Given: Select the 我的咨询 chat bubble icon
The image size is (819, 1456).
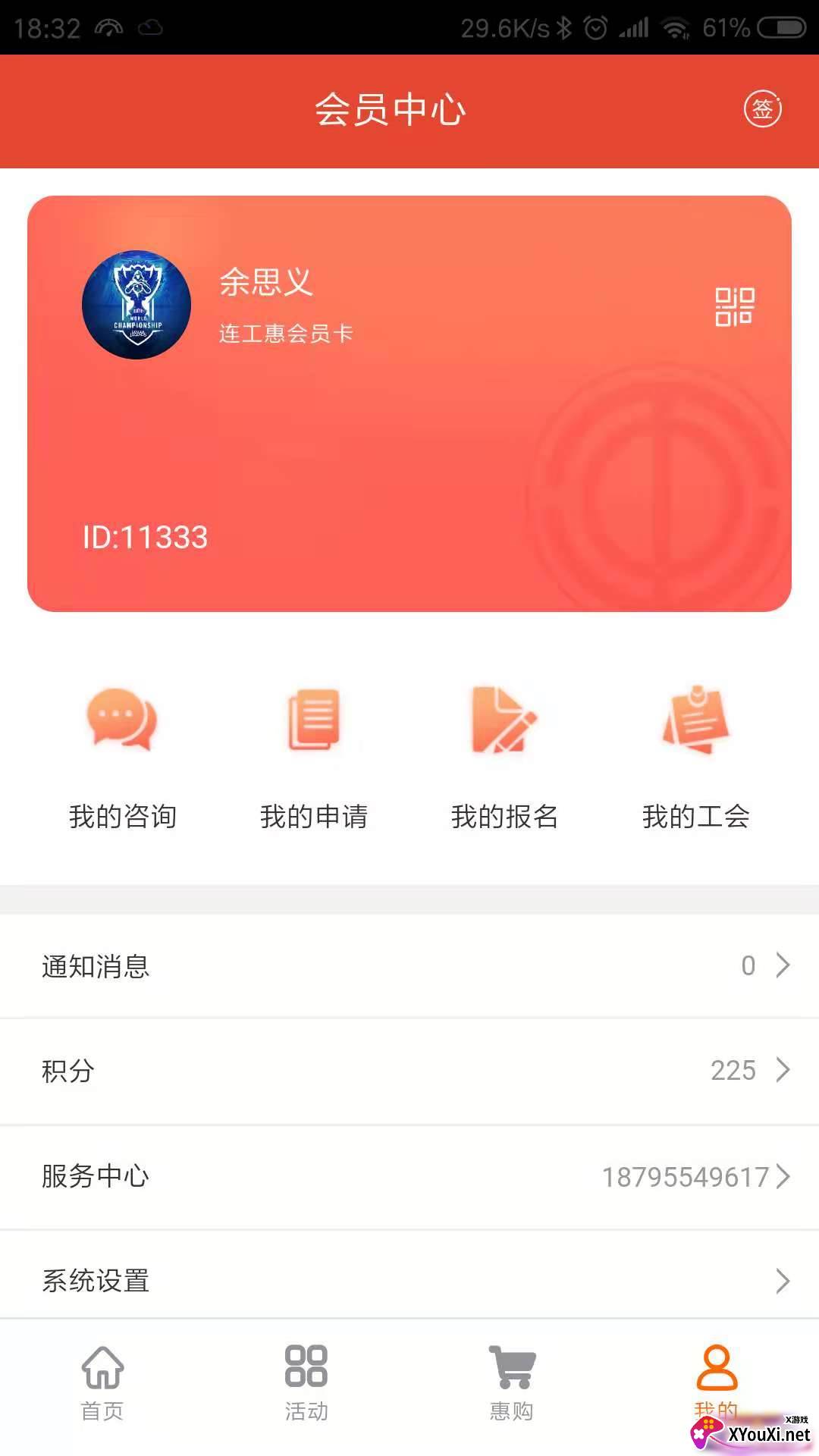Looking at the screenshot, I should tap(123, 721).
